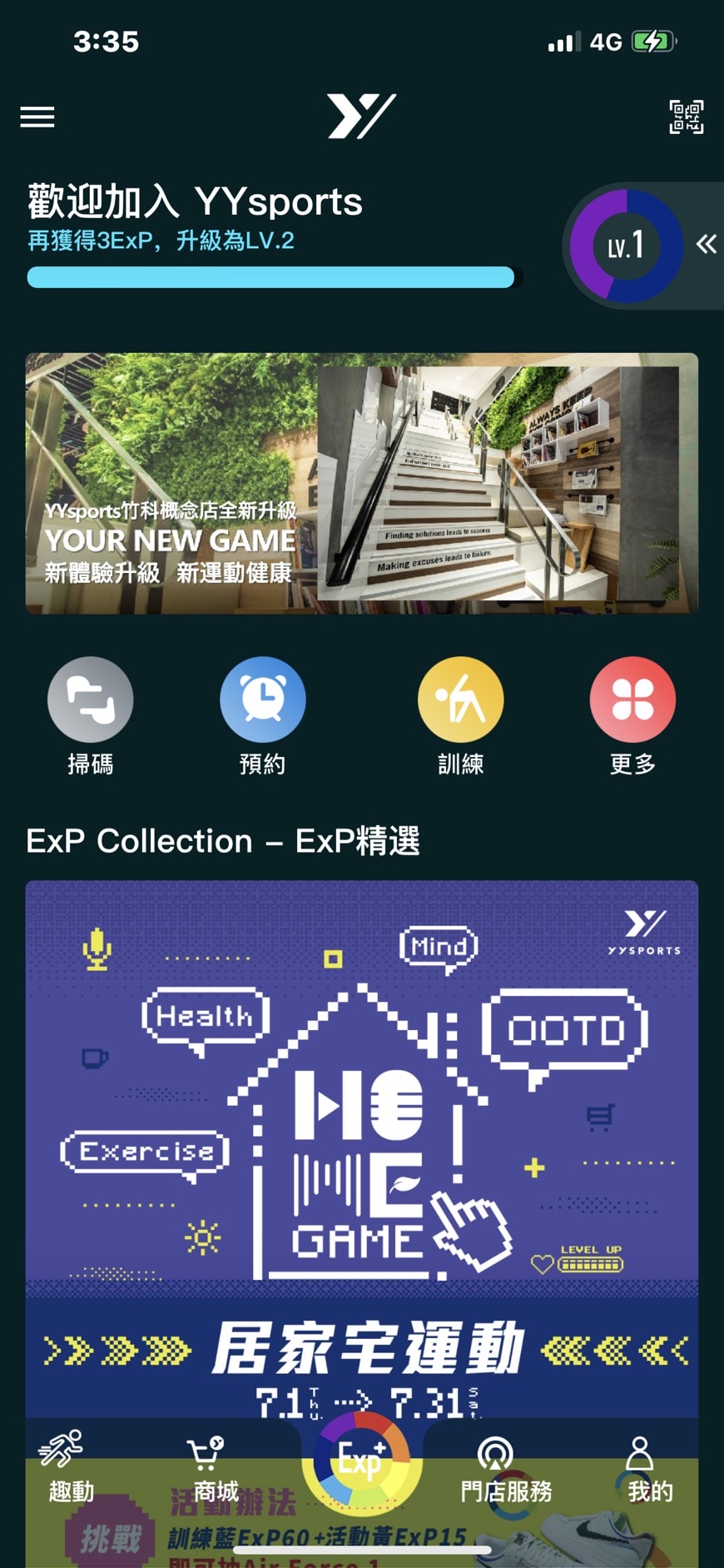Open the 訓練 training shortcut
This screenshot has width=724, height=1568.
[x=460, y=699]
